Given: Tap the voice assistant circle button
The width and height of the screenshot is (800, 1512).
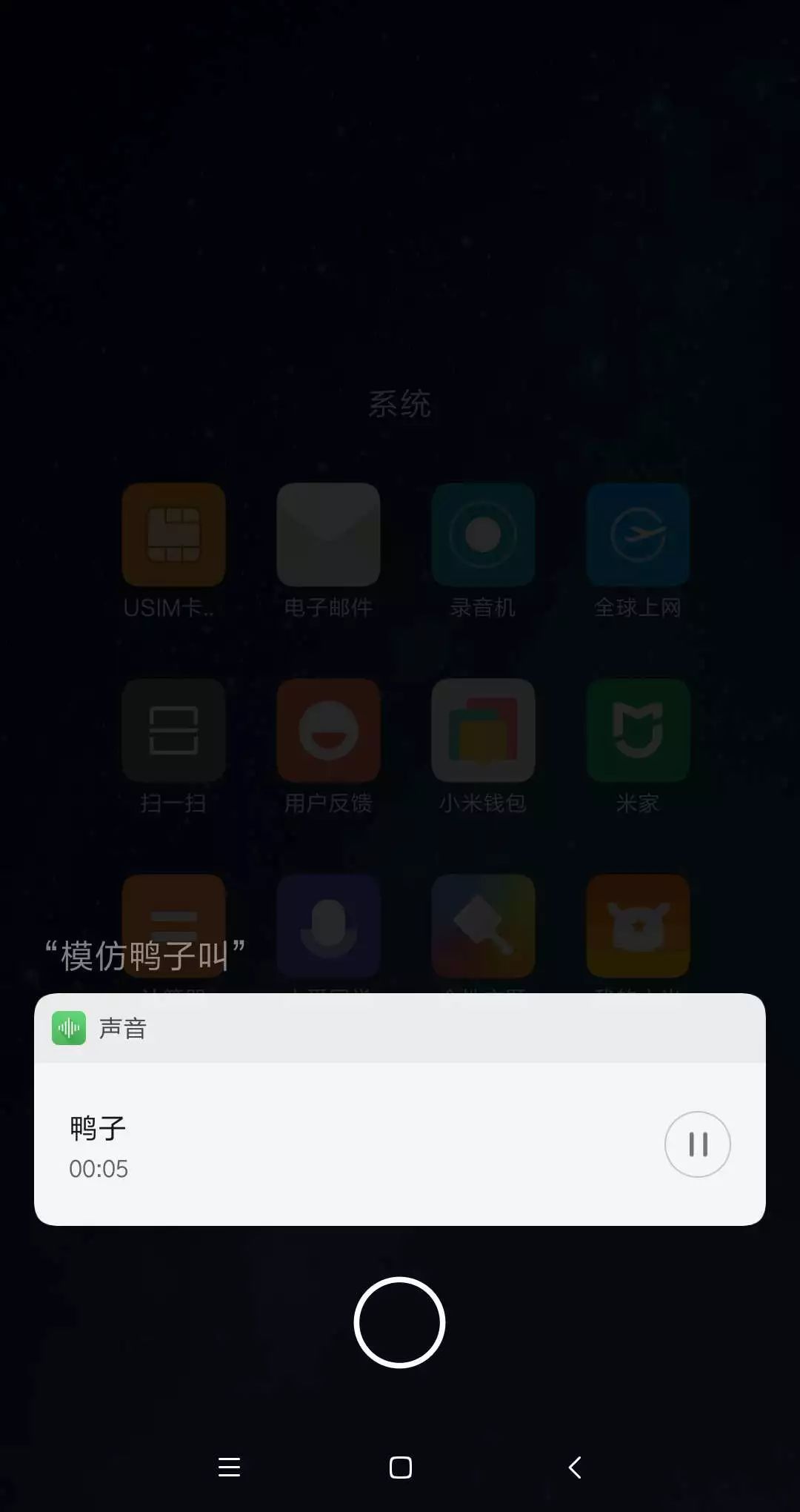Looking at the screenshot, I should 399,1322.
